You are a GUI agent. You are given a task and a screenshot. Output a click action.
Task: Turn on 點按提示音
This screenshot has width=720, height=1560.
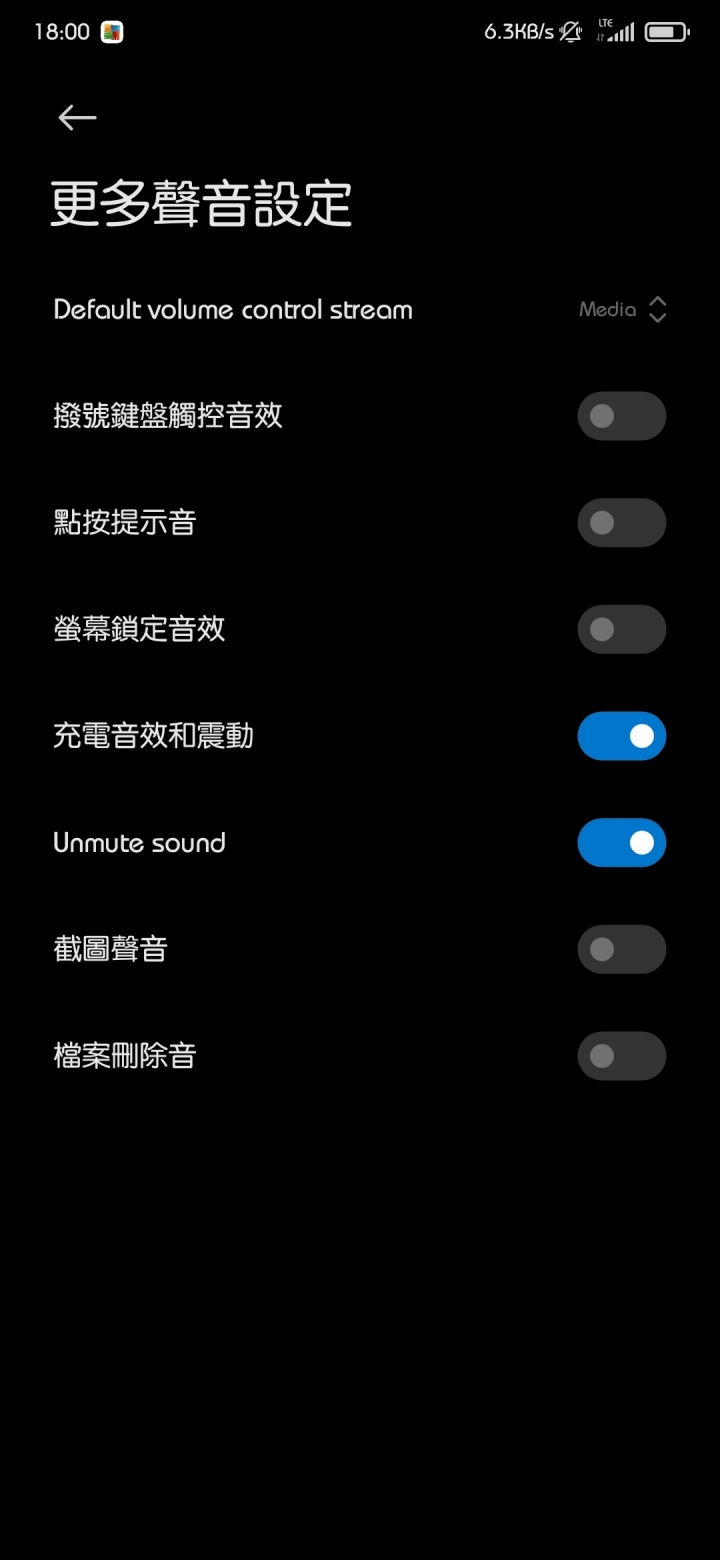tap(621, 522)
